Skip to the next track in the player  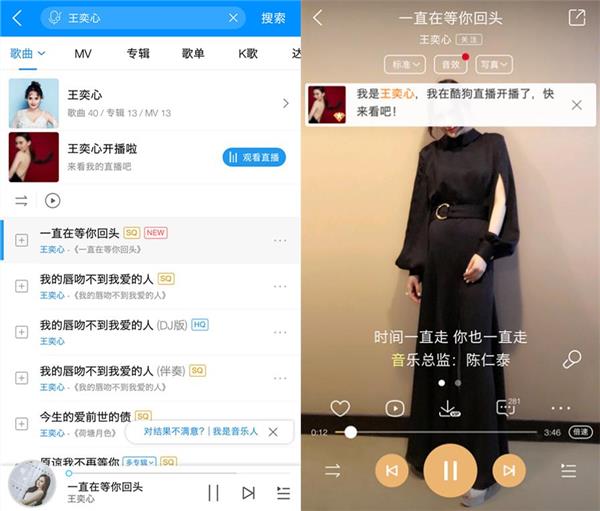(x=509, y=470)
